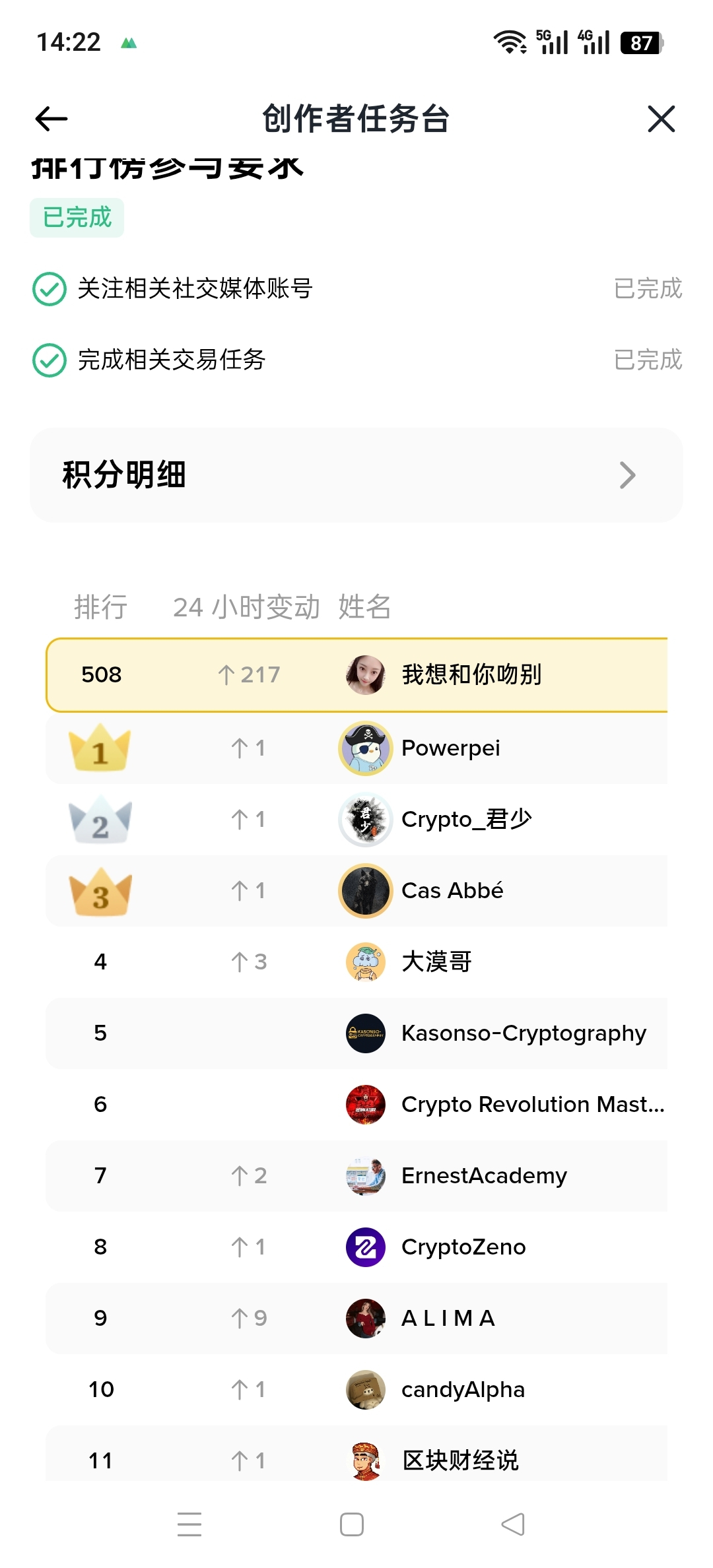The height and width of the screenshot is (1568, 713).
Task: Close the 创作者任务台 page
Action: 661,119
